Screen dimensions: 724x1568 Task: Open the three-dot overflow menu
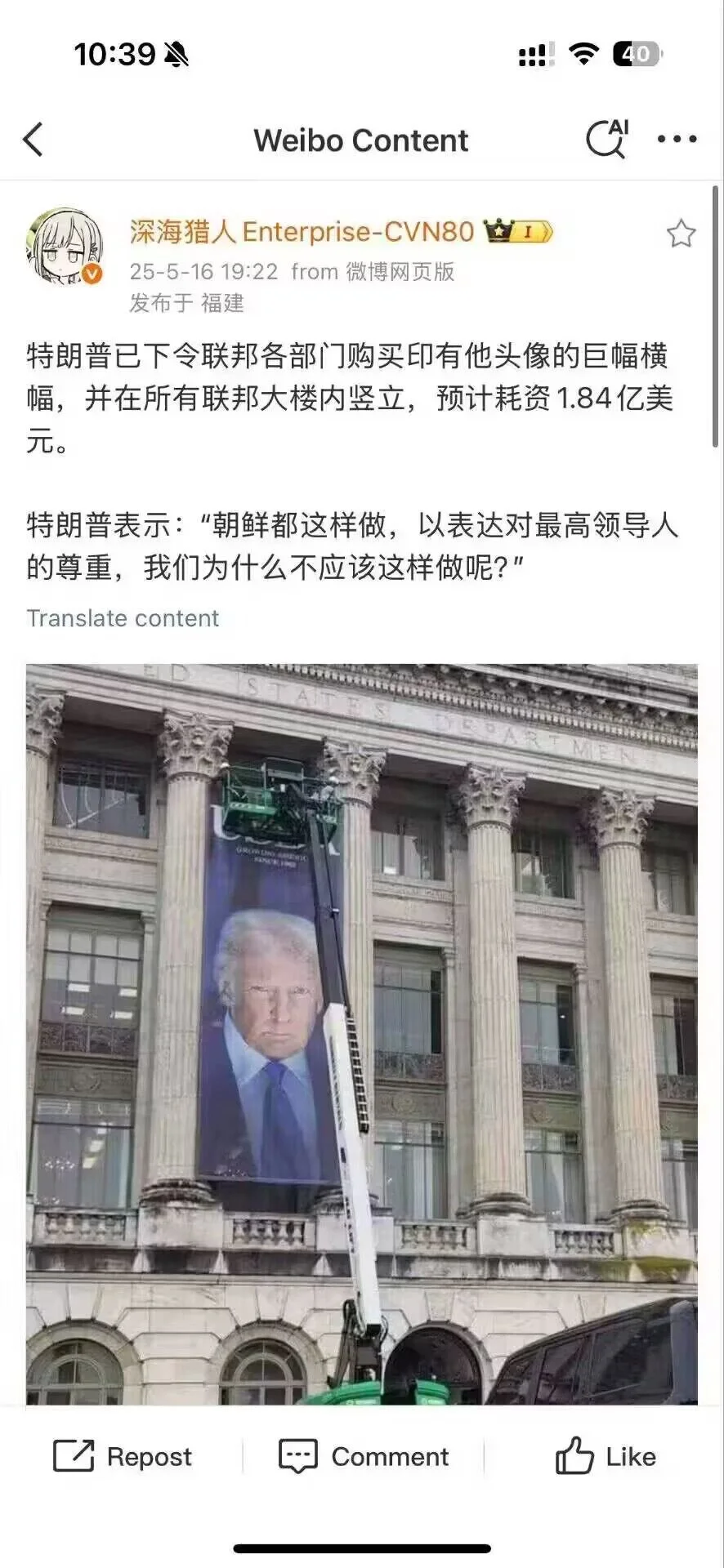(x=677, y=140)
